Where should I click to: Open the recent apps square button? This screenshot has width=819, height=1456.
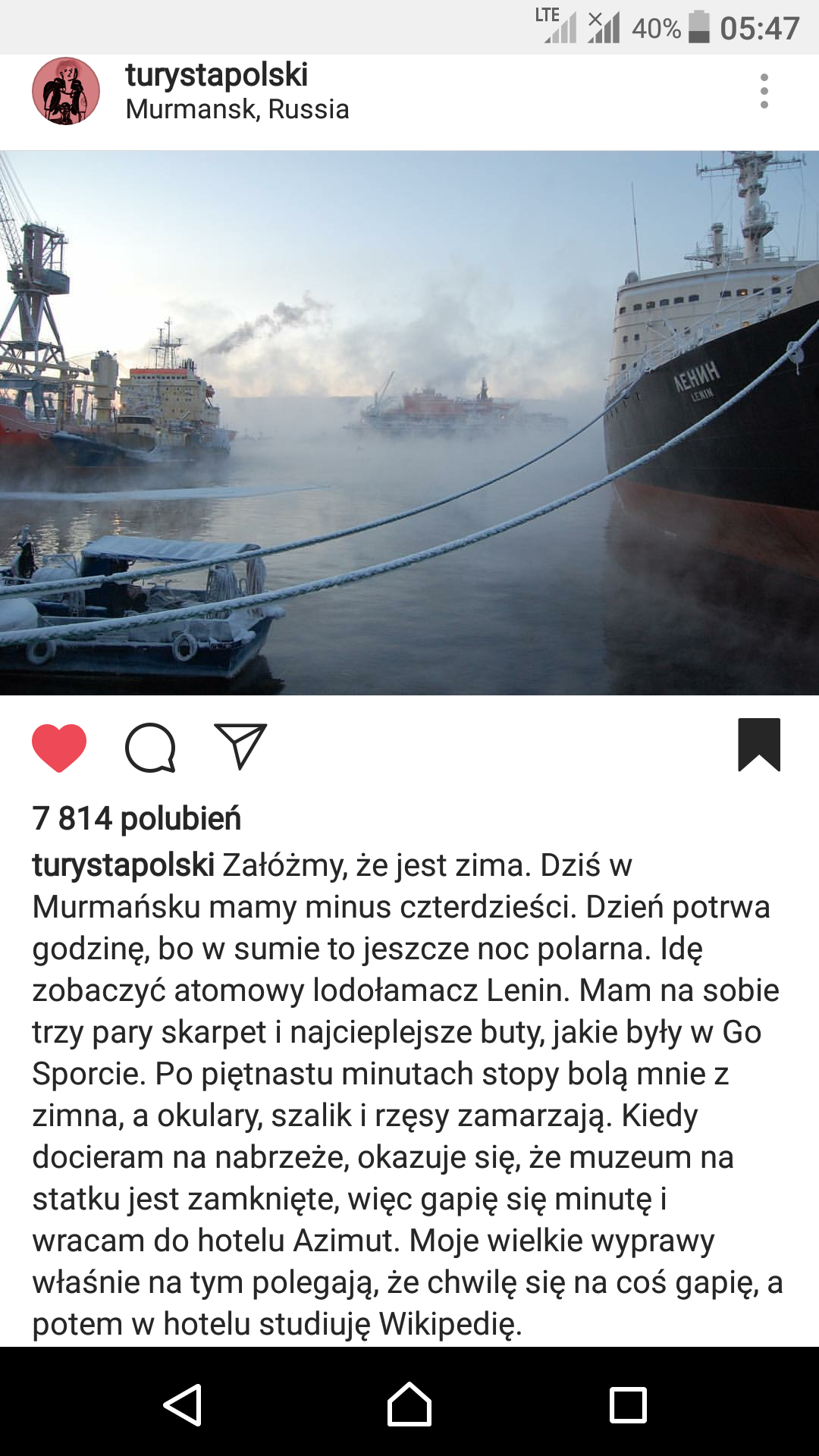tap(629, 1405)
